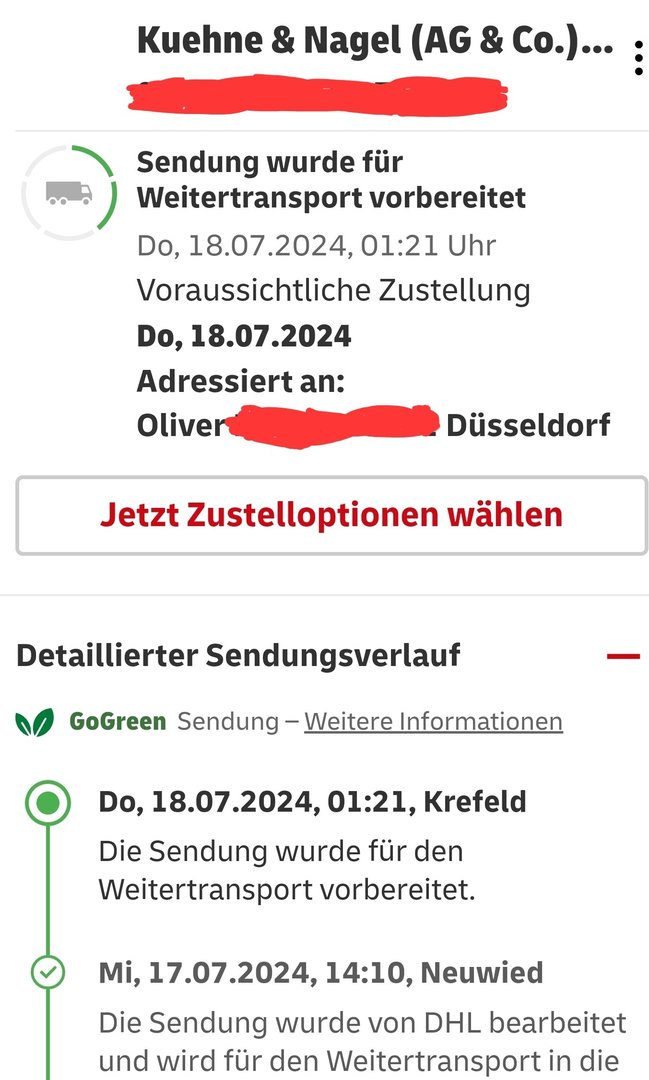Collapse the Detaillierter Sendungsverlauf section
The width and height of the screenshot is (649, 1080).
(x=622, y=656)
